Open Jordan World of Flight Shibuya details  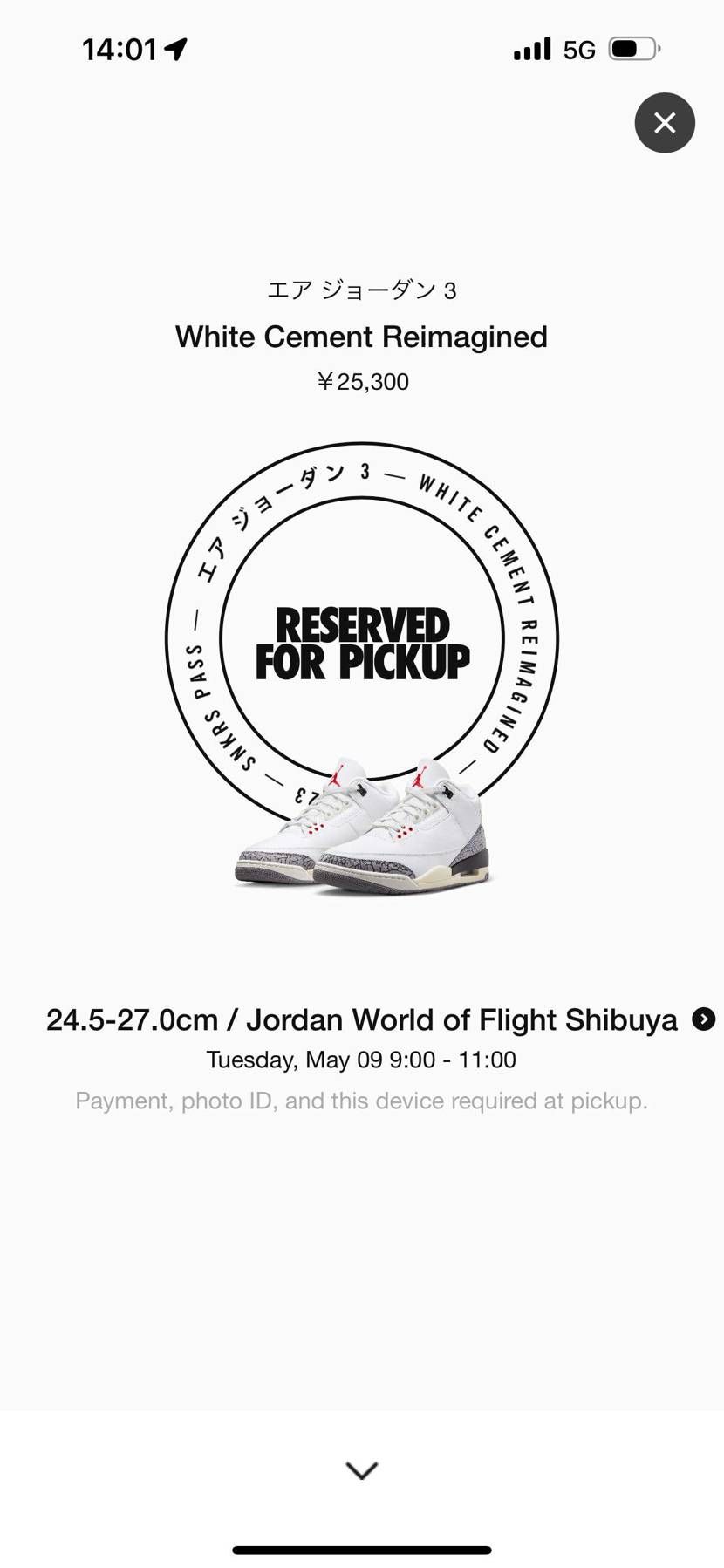(703, 1019)
